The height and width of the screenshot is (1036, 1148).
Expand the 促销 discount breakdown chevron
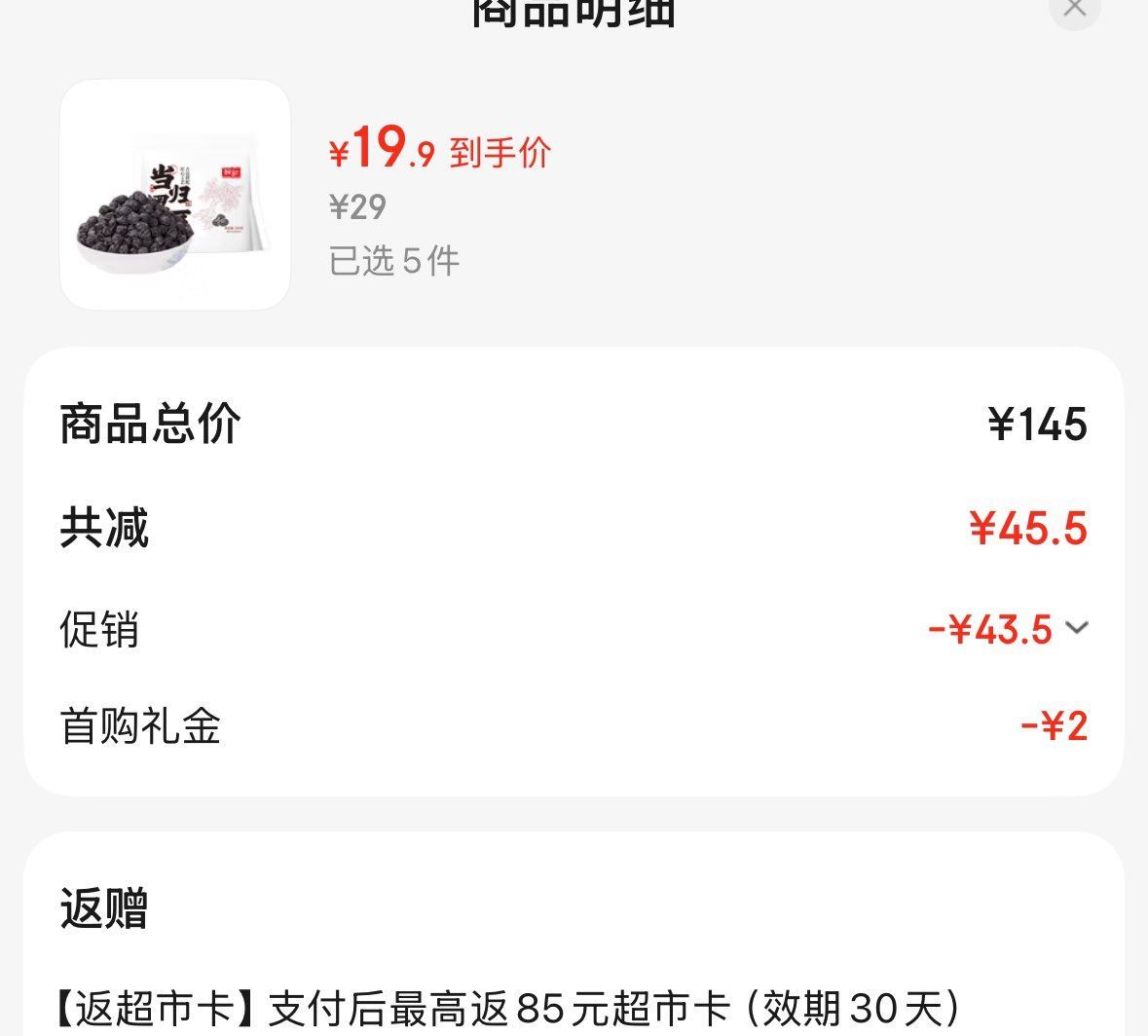1076,628
